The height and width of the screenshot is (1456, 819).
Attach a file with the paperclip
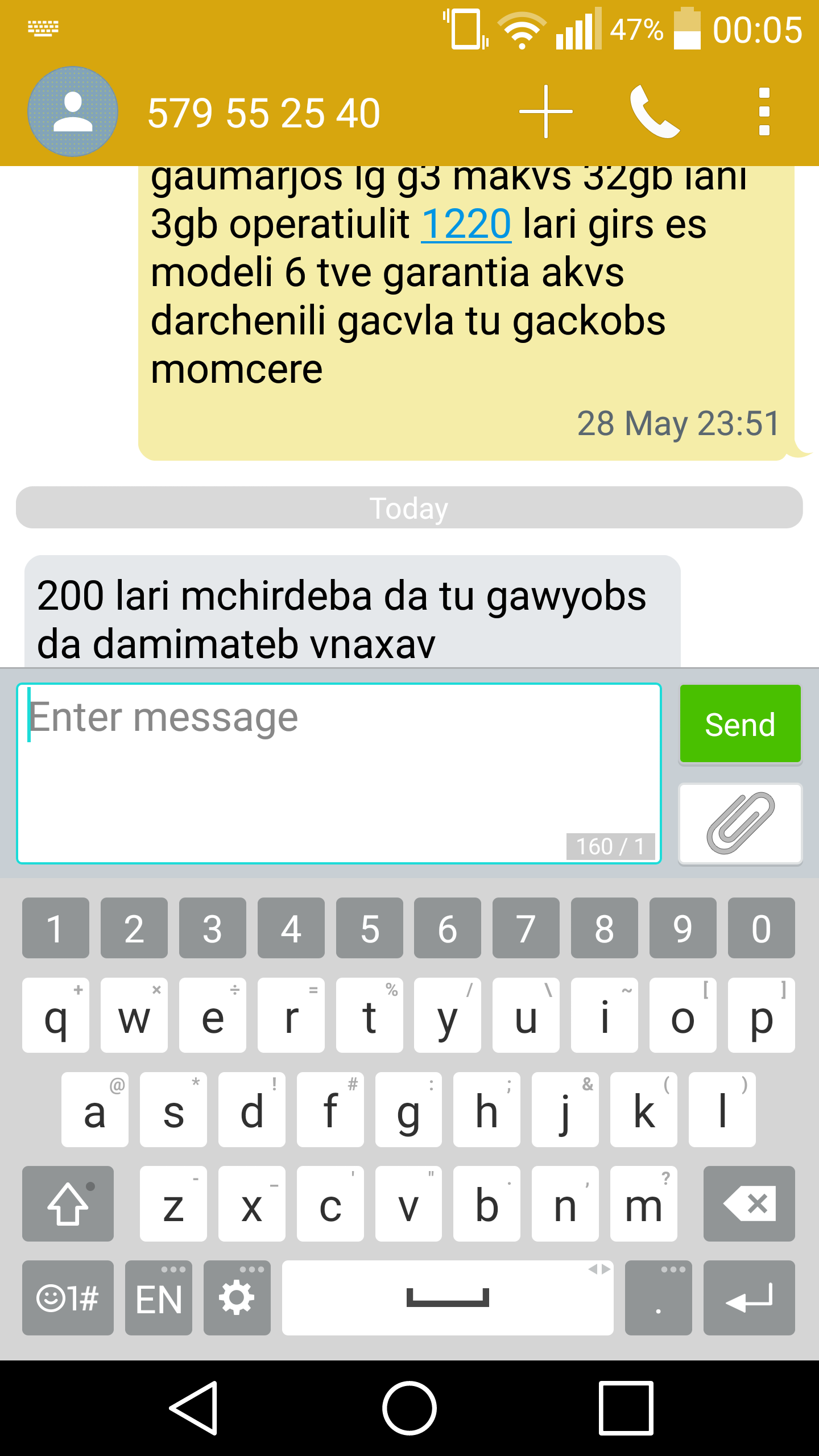click(x=740, y=823)
